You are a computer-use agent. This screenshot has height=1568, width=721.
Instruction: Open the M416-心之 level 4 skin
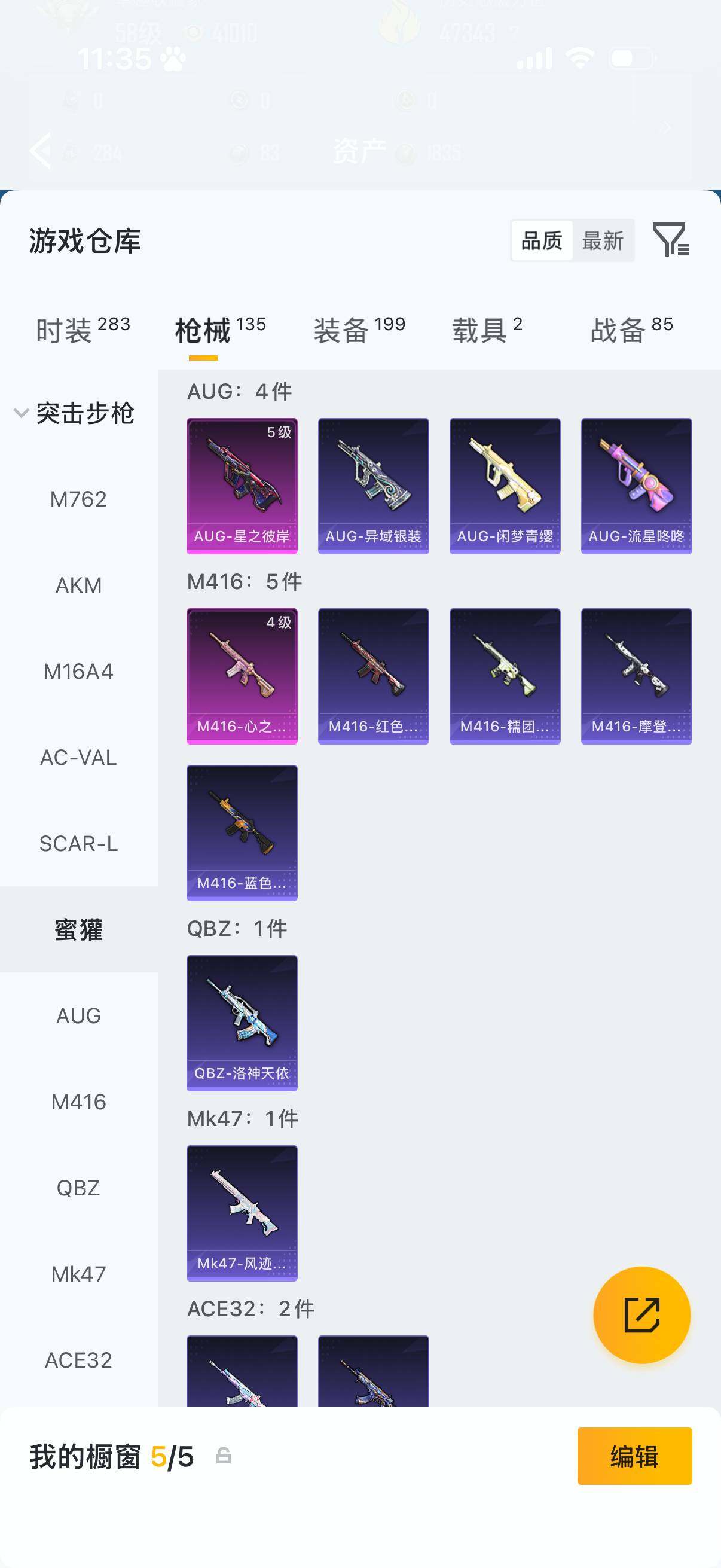(x=242, y=675)
